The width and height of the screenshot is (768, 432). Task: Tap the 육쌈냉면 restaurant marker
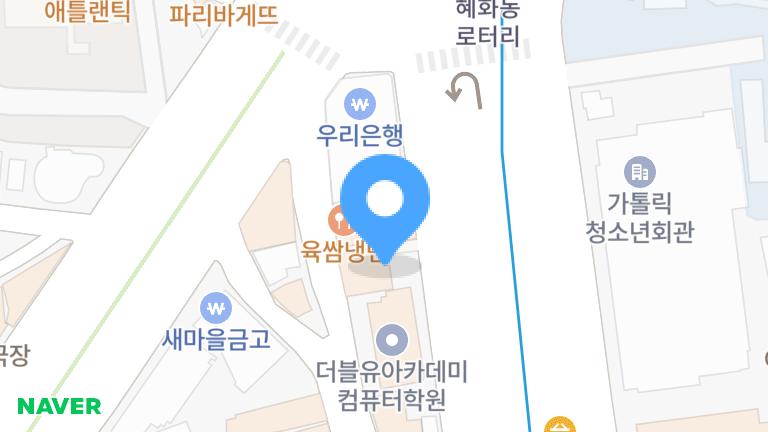[x=340, y=221]
